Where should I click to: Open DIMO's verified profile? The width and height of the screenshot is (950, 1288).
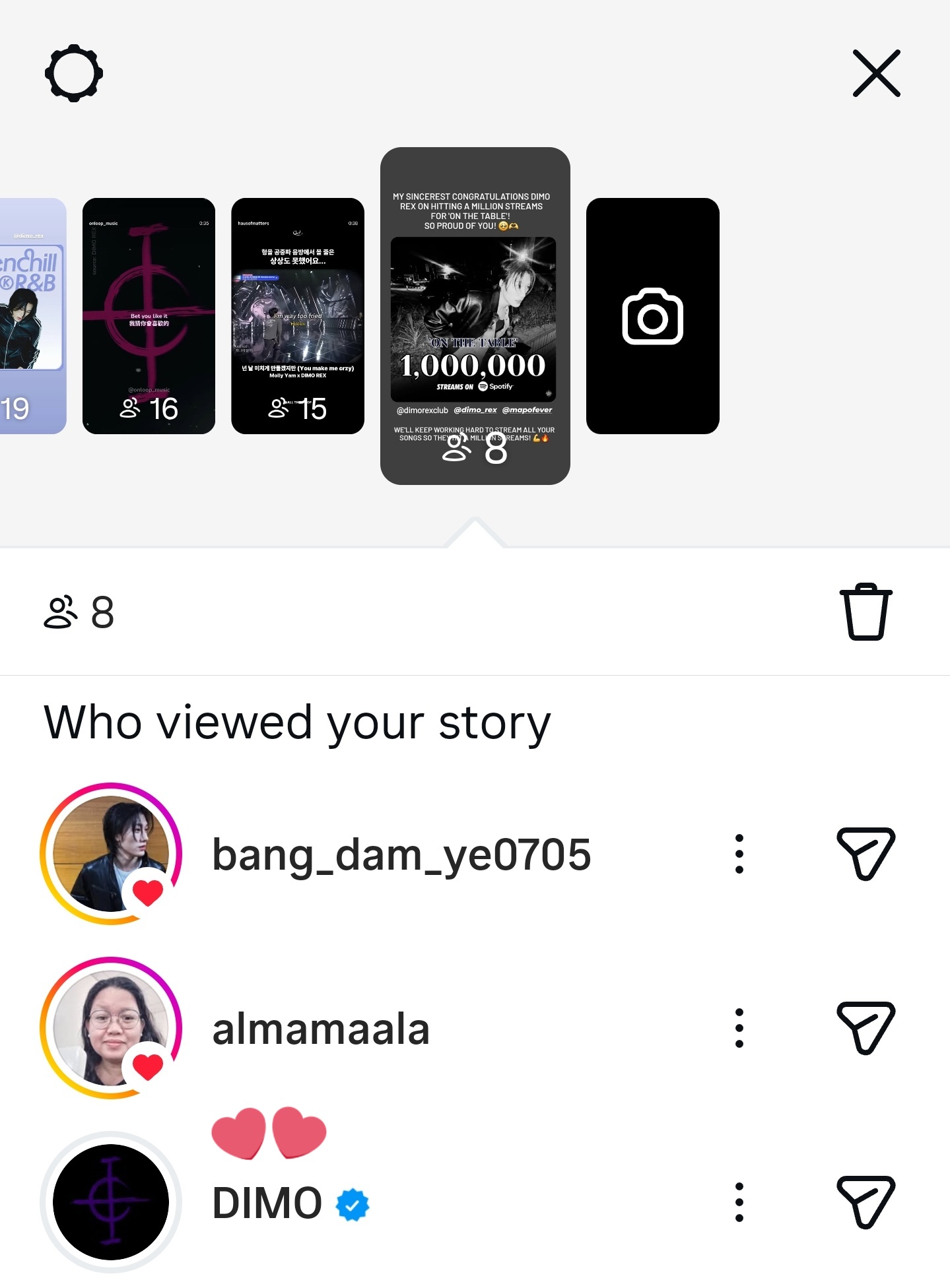coord(267,1203)
